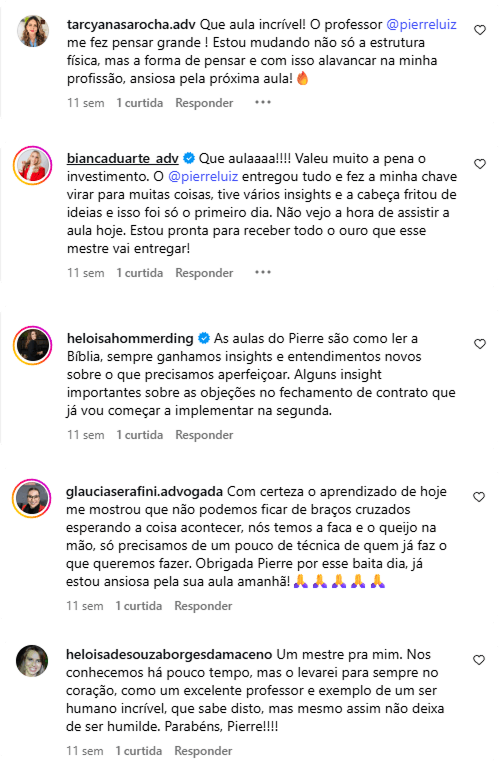Open @pierreluiz mention in biancaduarte_adv's comment
The image size is (499, 761).
[x=203, y=177]
